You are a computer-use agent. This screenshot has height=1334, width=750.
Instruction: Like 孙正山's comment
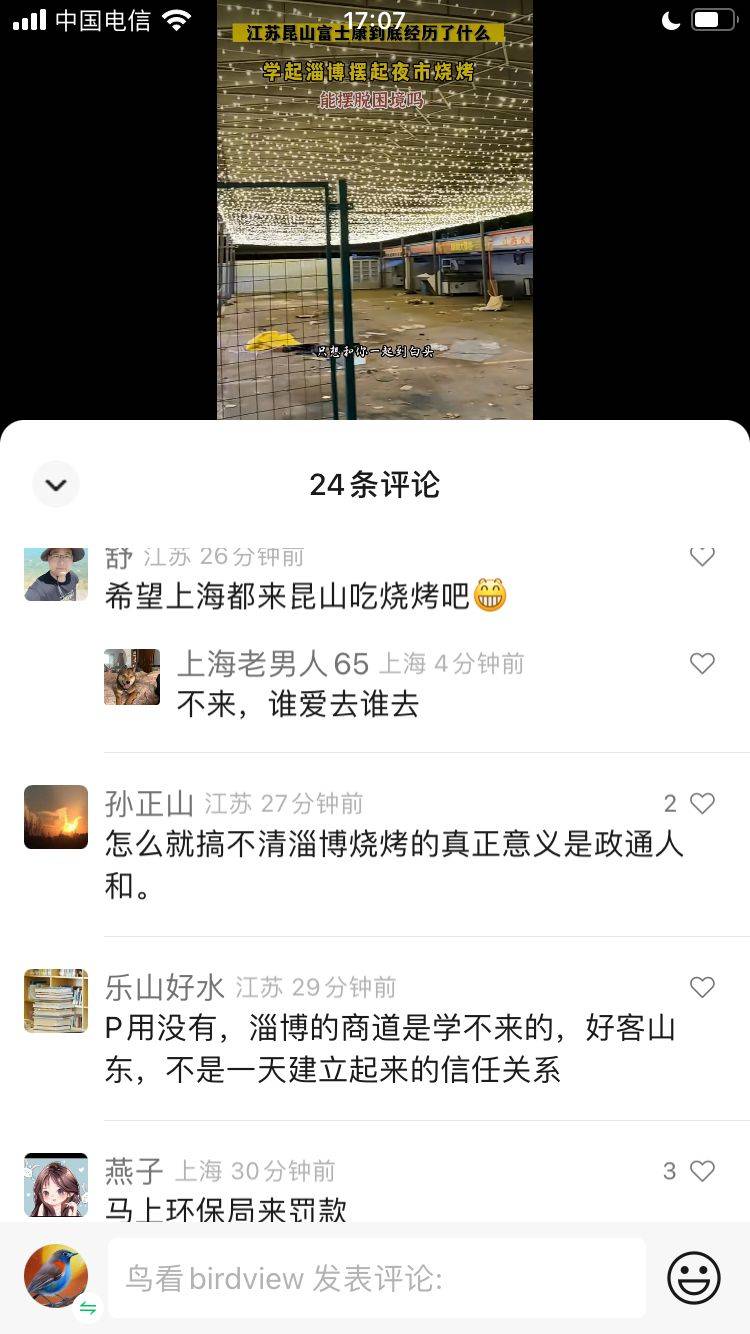(x=703, y=803)
